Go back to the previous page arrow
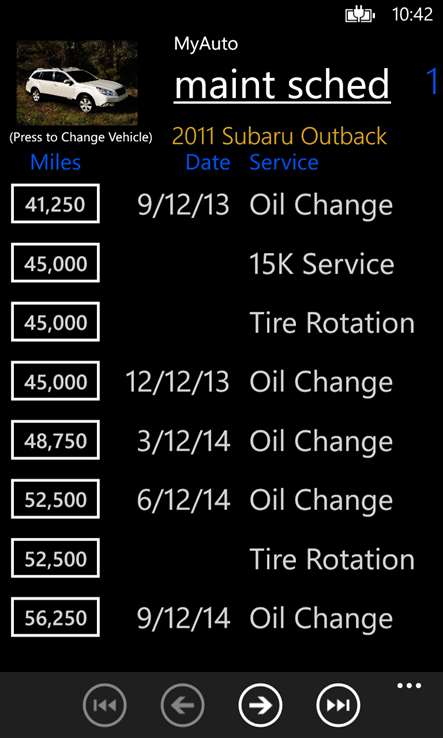The height and width of the screenshot is (738, 443). (x=183, y=705)
